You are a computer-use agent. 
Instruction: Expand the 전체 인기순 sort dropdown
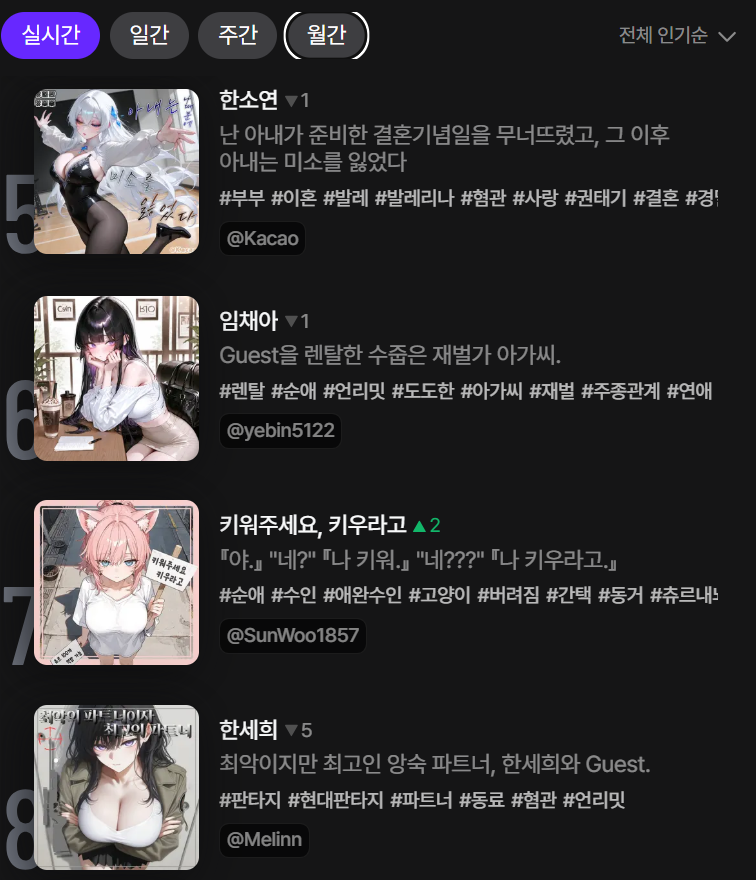[677, 36]
